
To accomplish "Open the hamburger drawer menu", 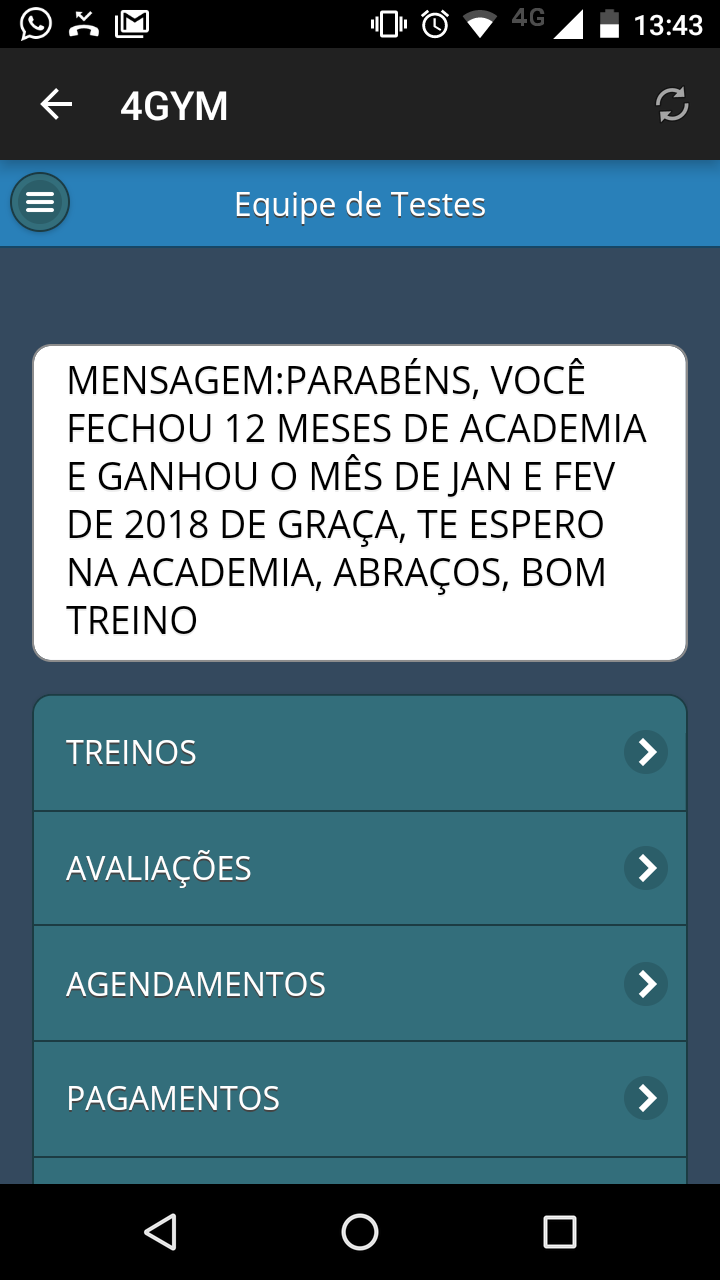I will pyautogui.click(x=40, y=203).
